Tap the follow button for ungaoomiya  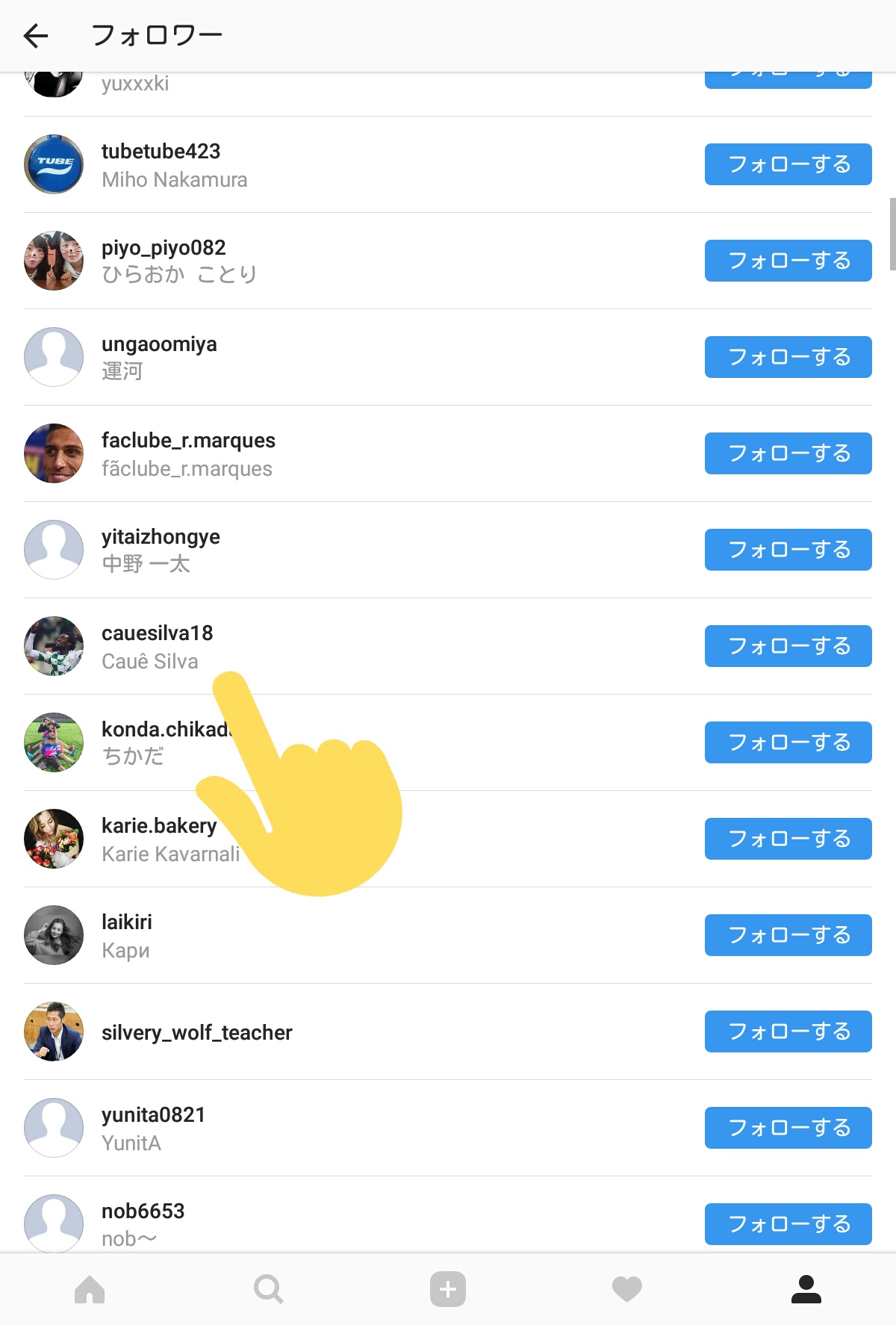788,357
